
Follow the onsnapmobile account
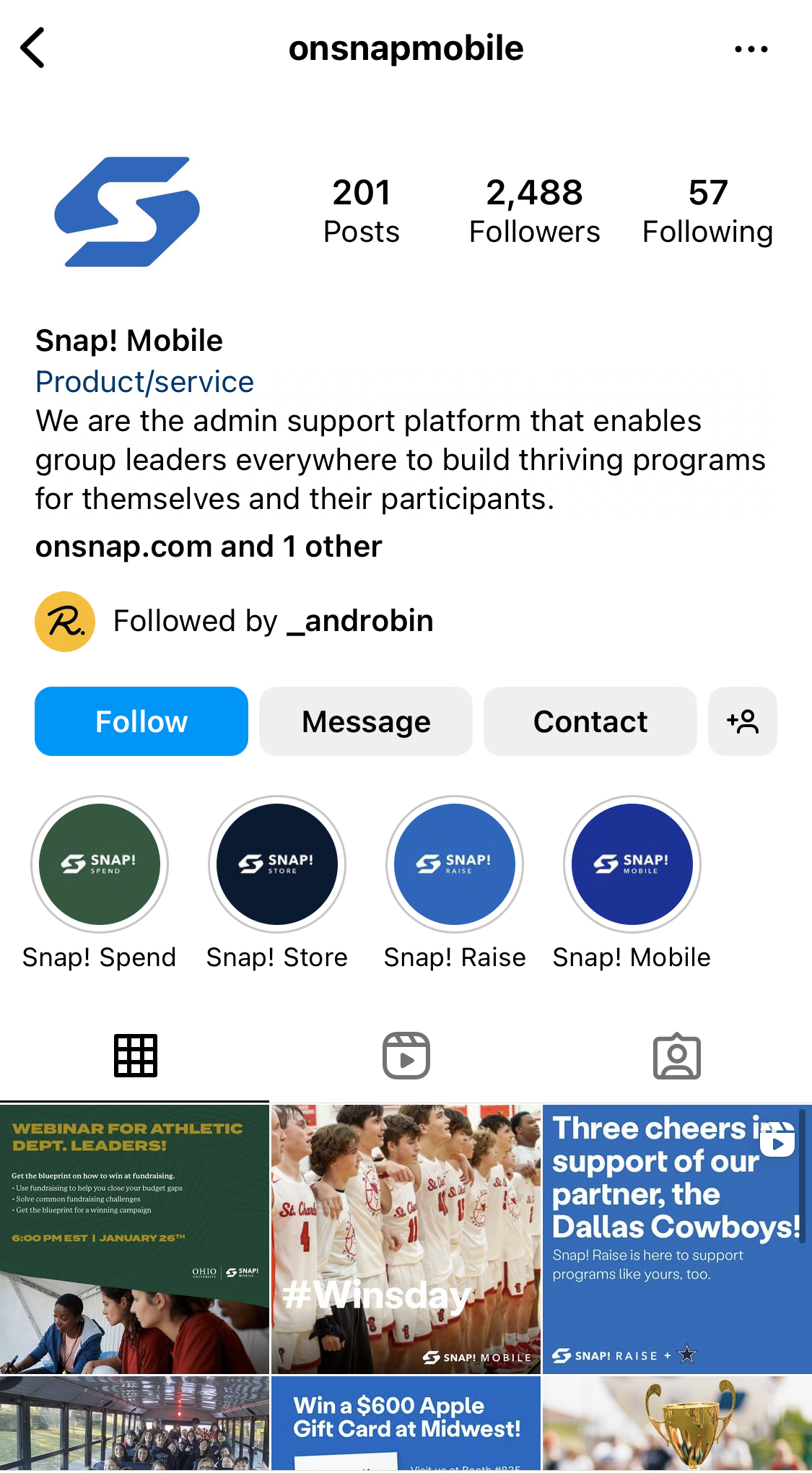coord(141,721)
